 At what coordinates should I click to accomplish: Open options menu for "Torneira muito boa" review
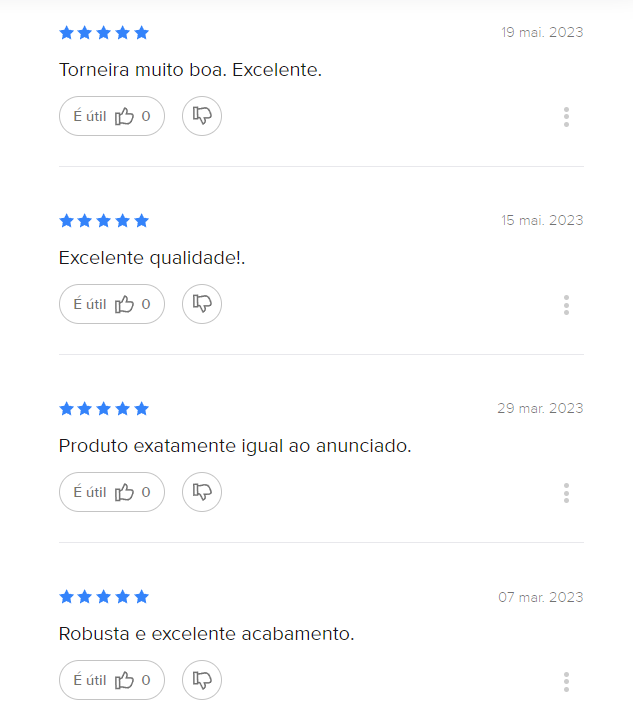coord(566,117)
